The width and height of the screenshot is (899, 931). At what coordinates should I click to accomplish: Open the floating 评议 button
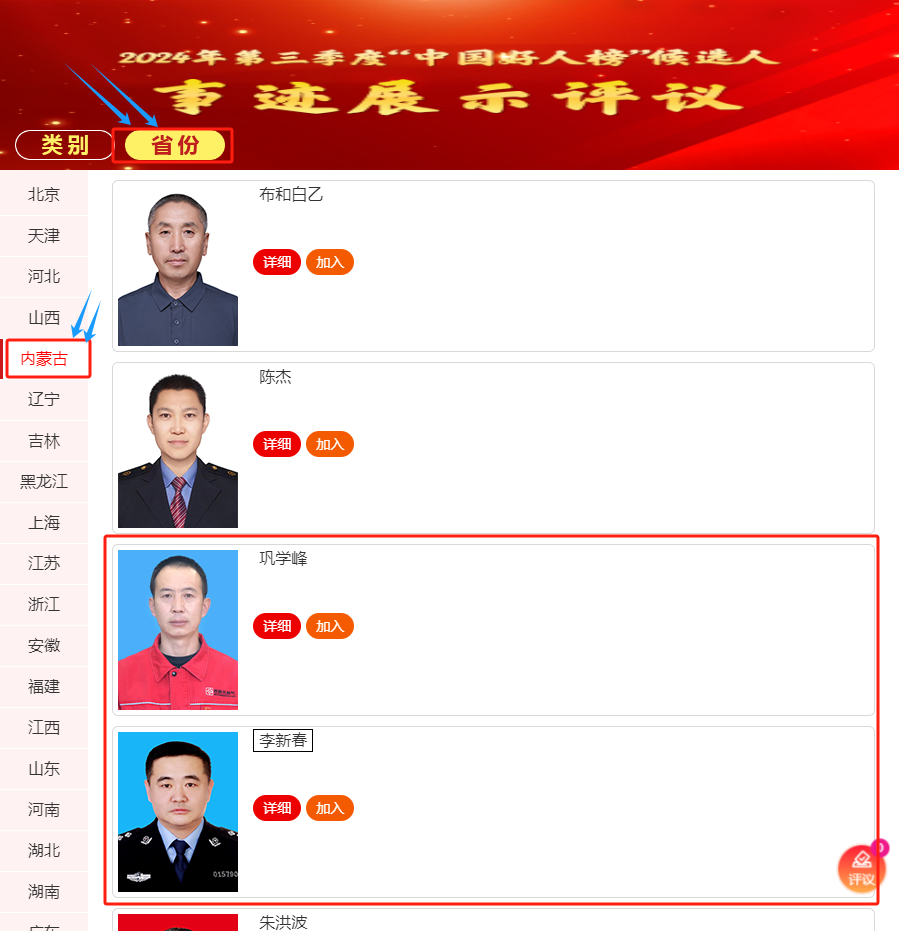point(861,870)
